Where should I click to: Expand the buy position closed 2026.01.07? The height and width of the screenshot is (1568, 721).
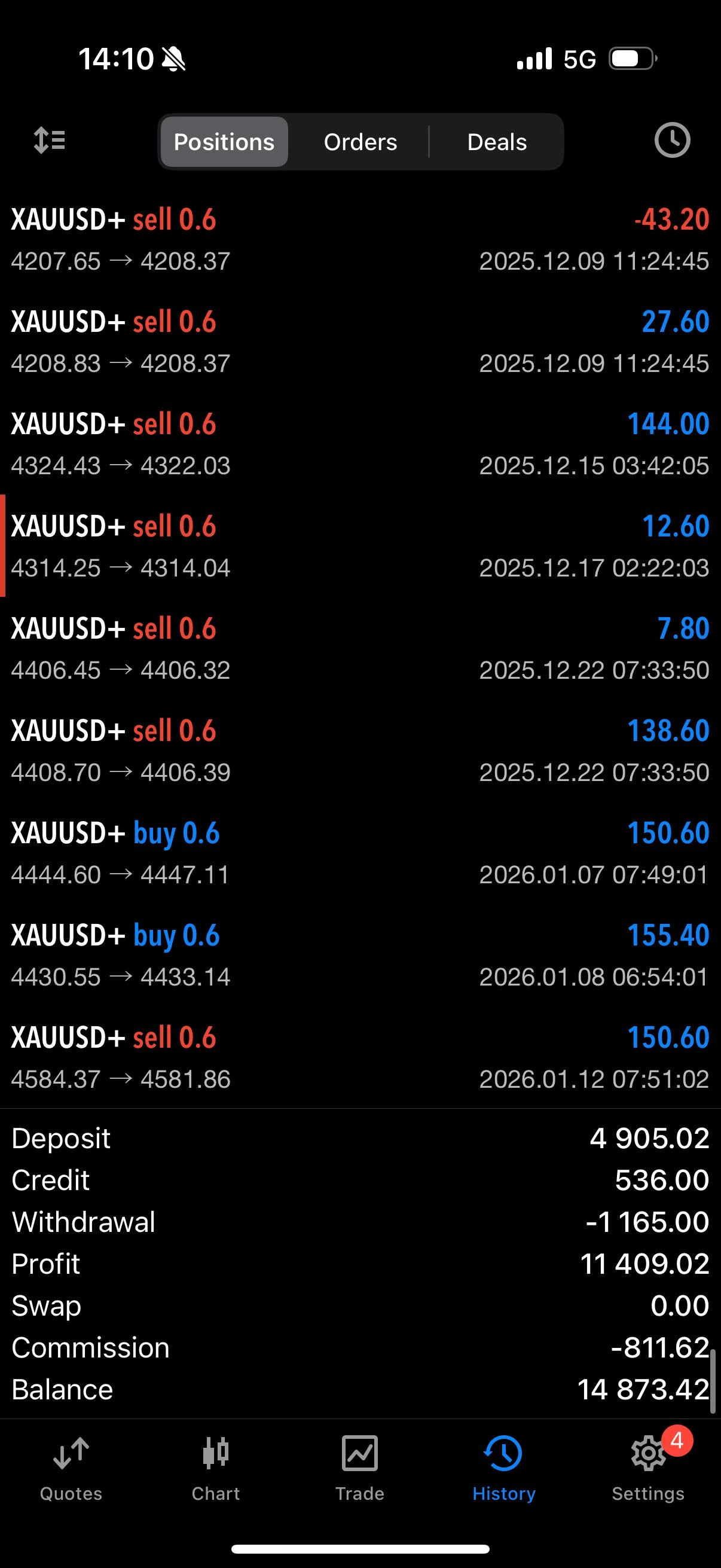point(360,853)
